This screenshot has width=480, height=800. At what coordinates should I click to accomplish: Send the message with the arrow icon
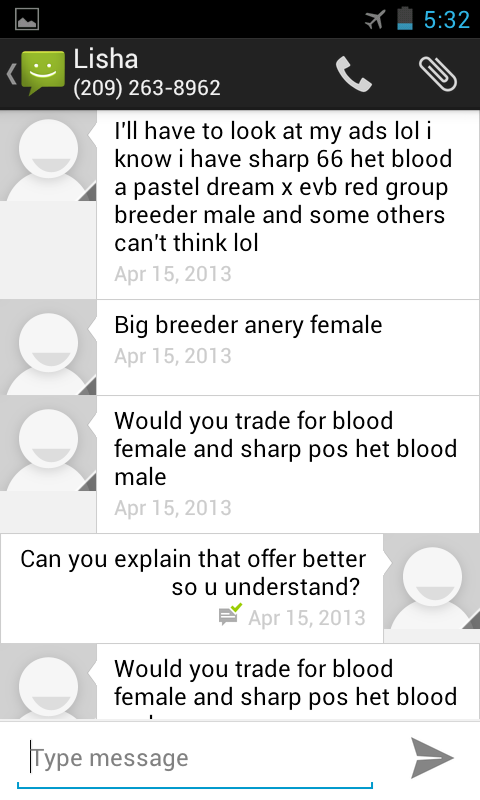(432, 758)
